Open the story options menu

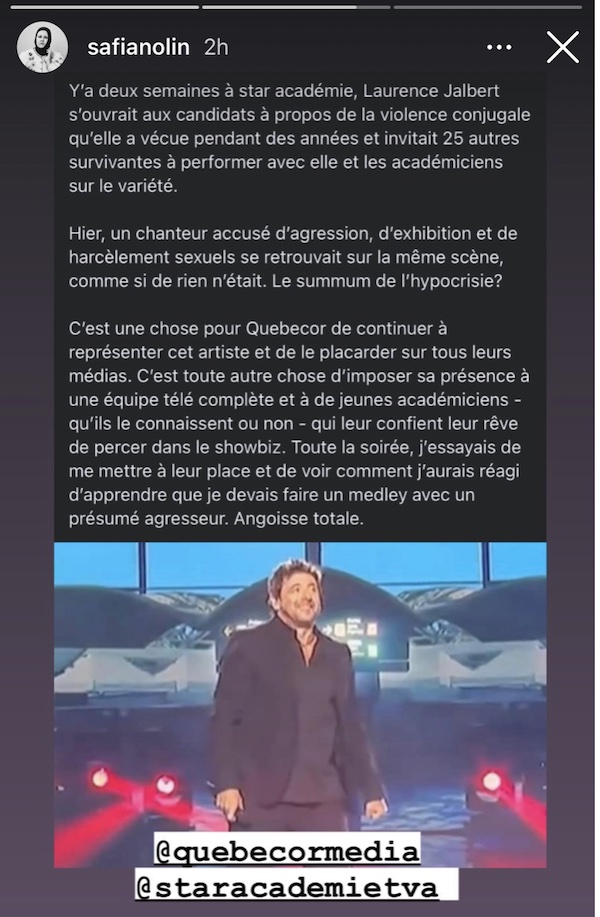[x=498, y=47]
